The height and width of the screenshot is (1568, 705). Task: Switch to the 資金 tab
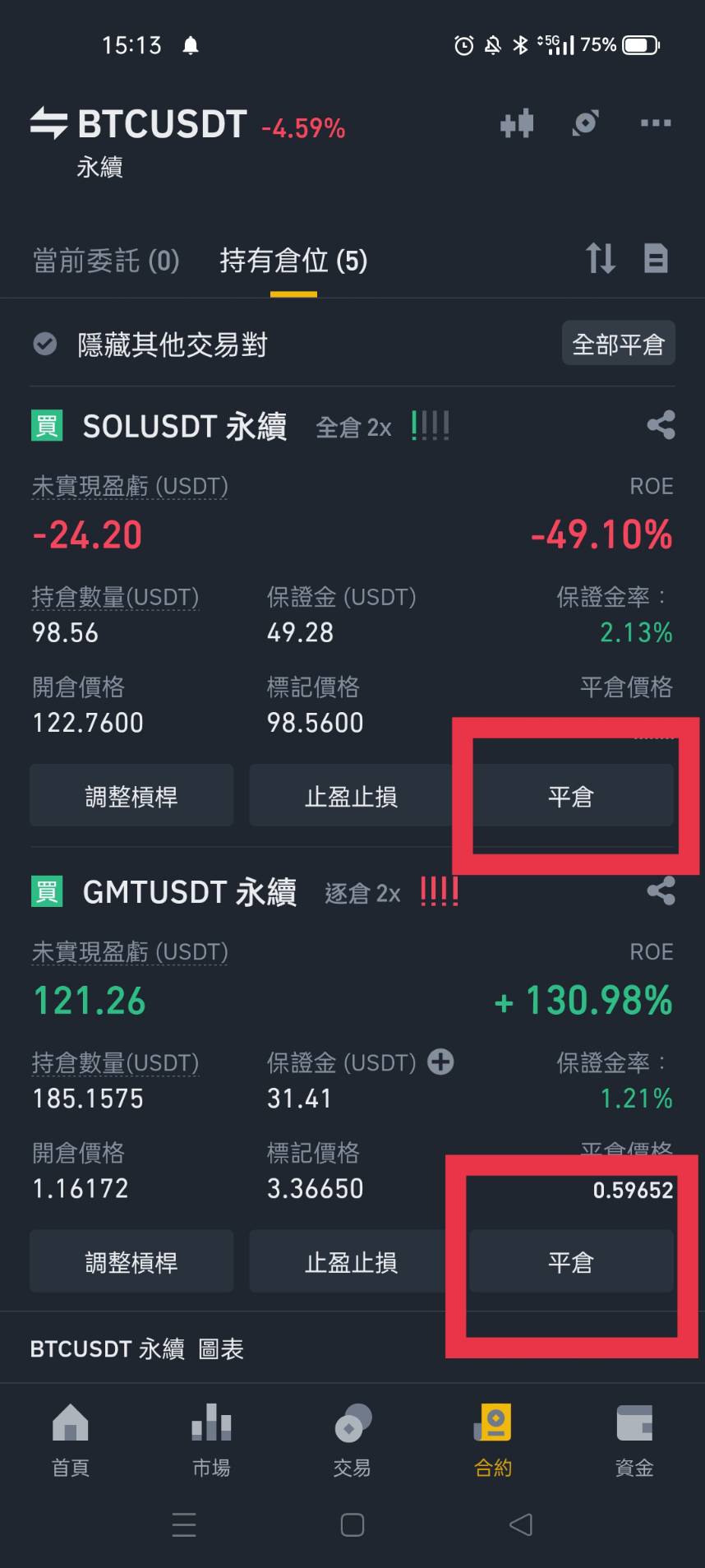[634, 1439]
